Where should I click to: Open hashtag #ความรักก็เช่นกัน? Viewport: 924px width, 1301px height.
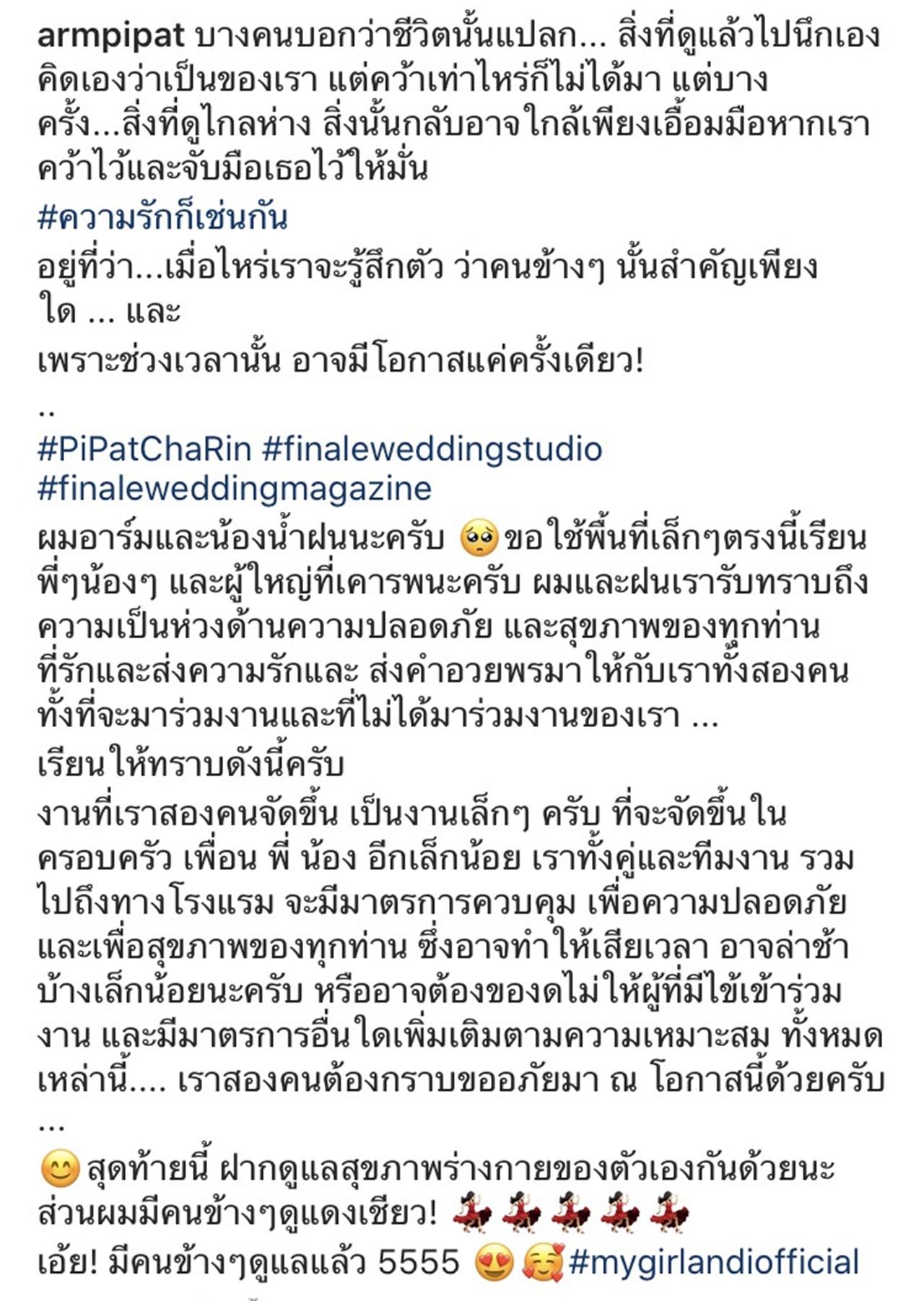pos(162,217)
